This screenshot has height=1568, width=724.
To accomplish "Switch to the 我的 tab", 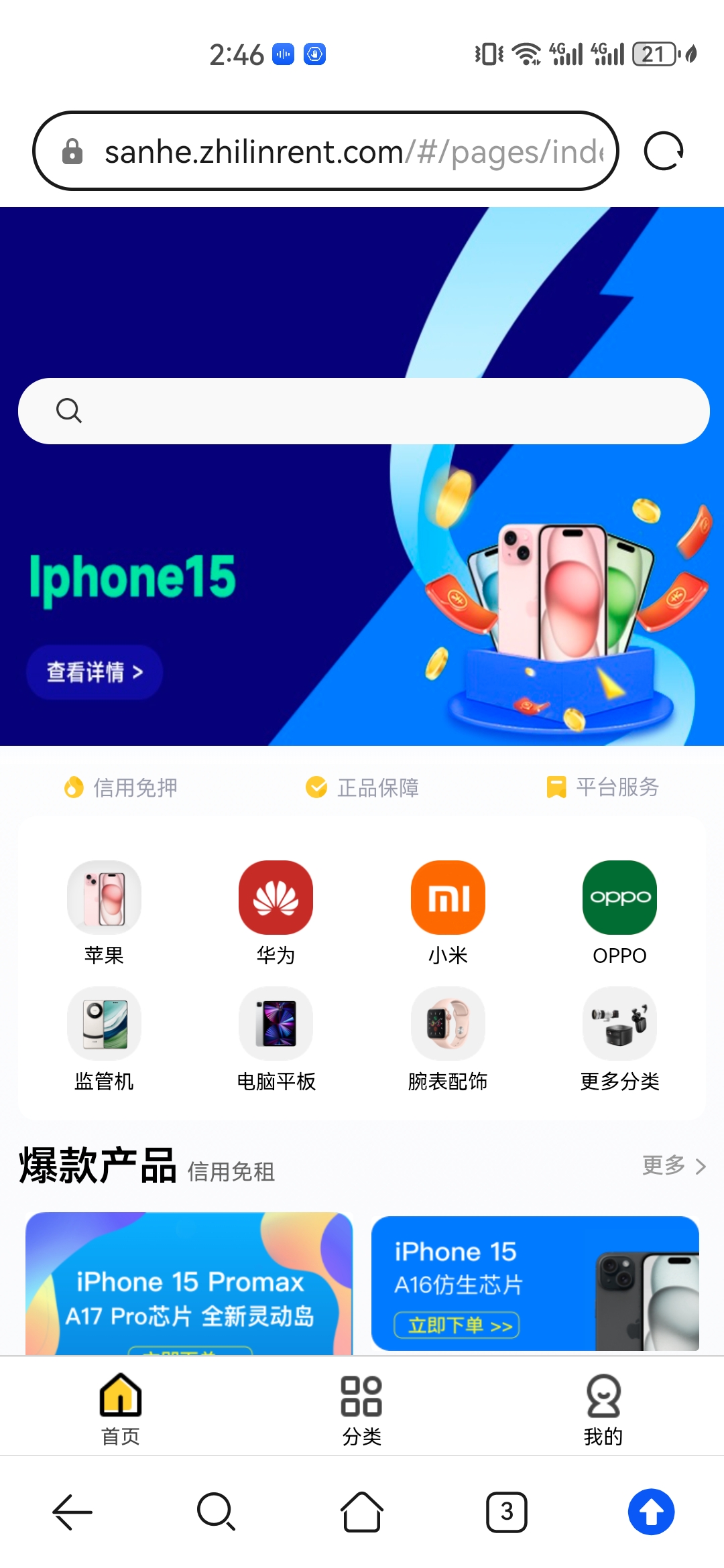I will pos(603,1407).
